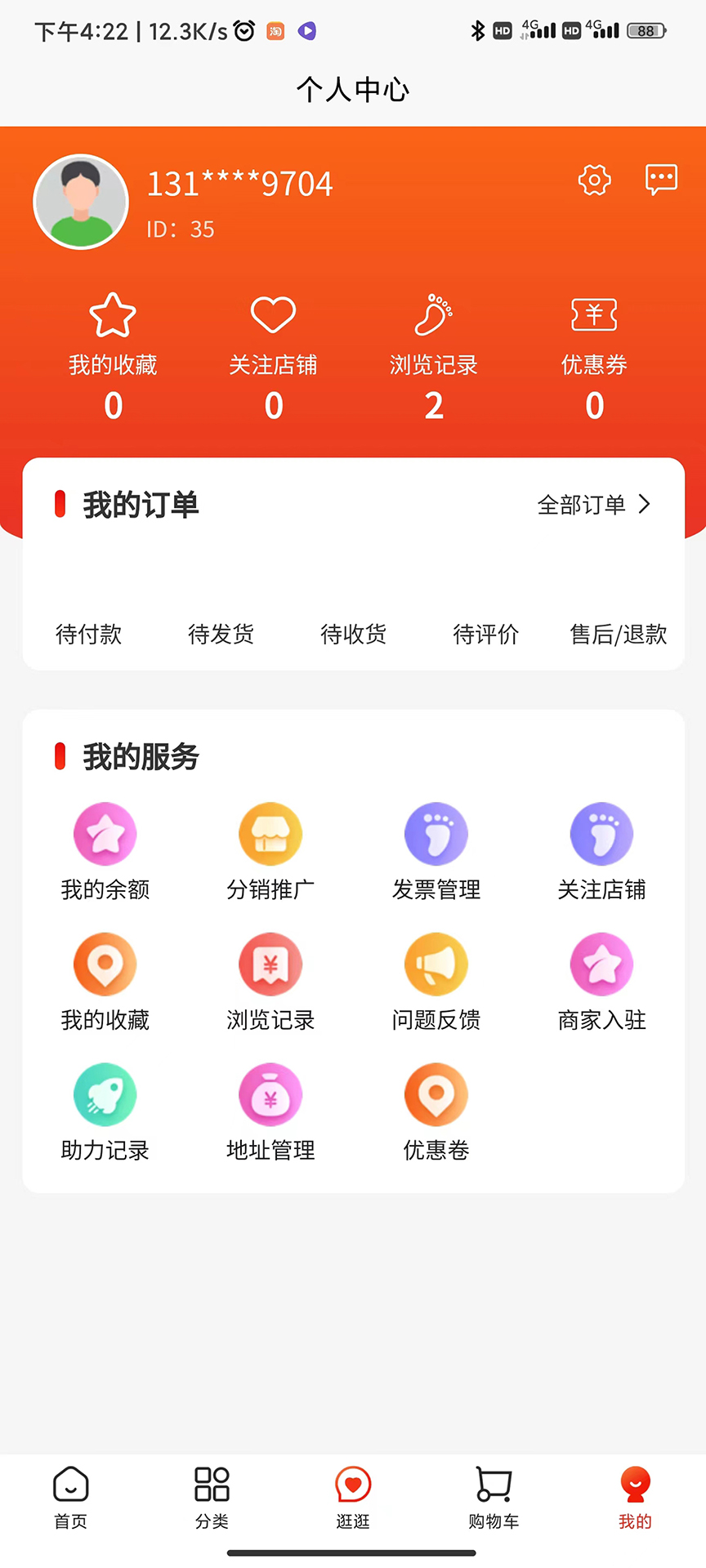Switch to the 购物车 cart tab
The height and width of the screenshot is (1568, 706).
[494, 1497]
